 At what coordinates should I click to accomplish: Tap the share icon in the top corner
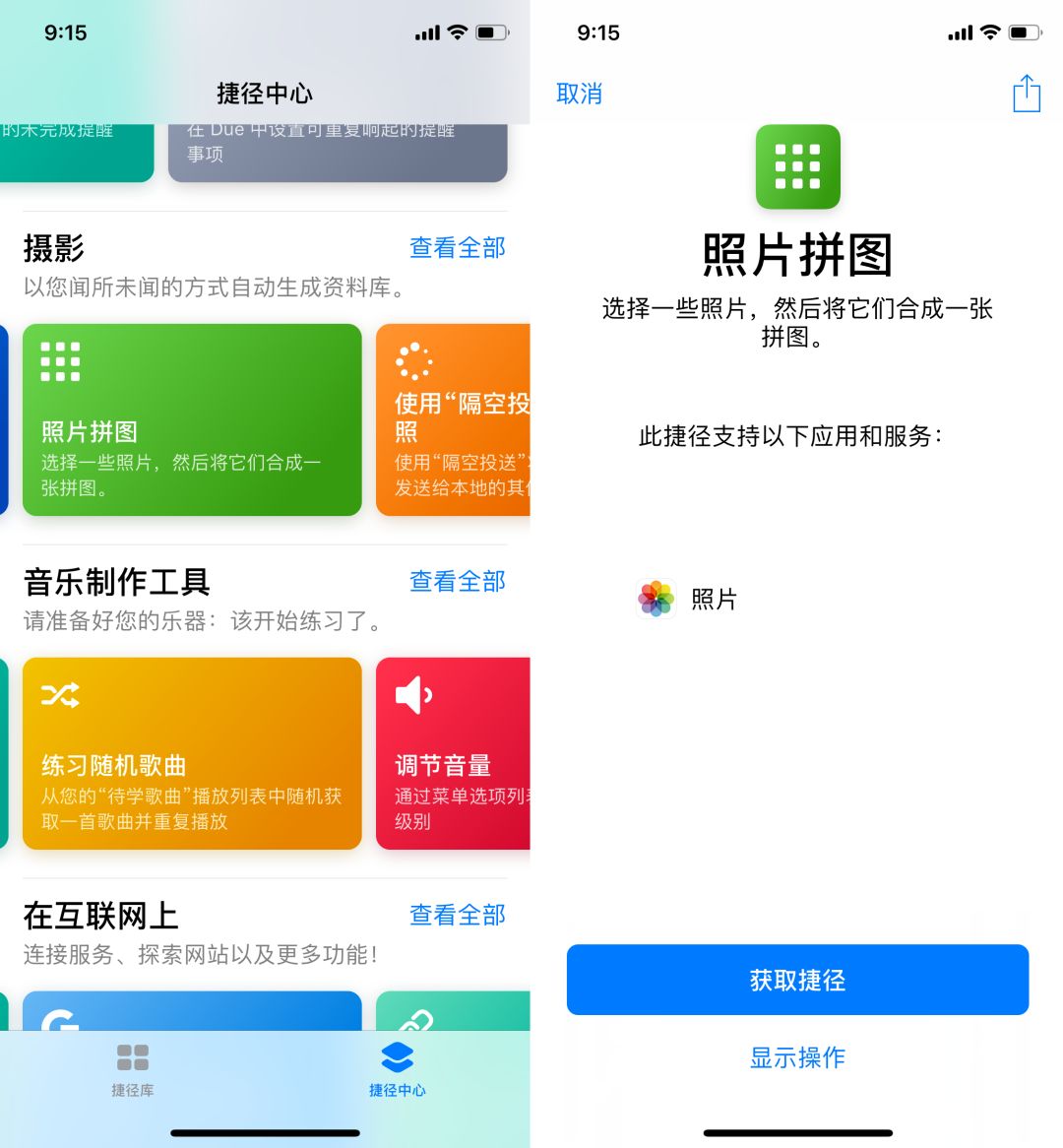pyautogui.click(x=1027, y=95)
